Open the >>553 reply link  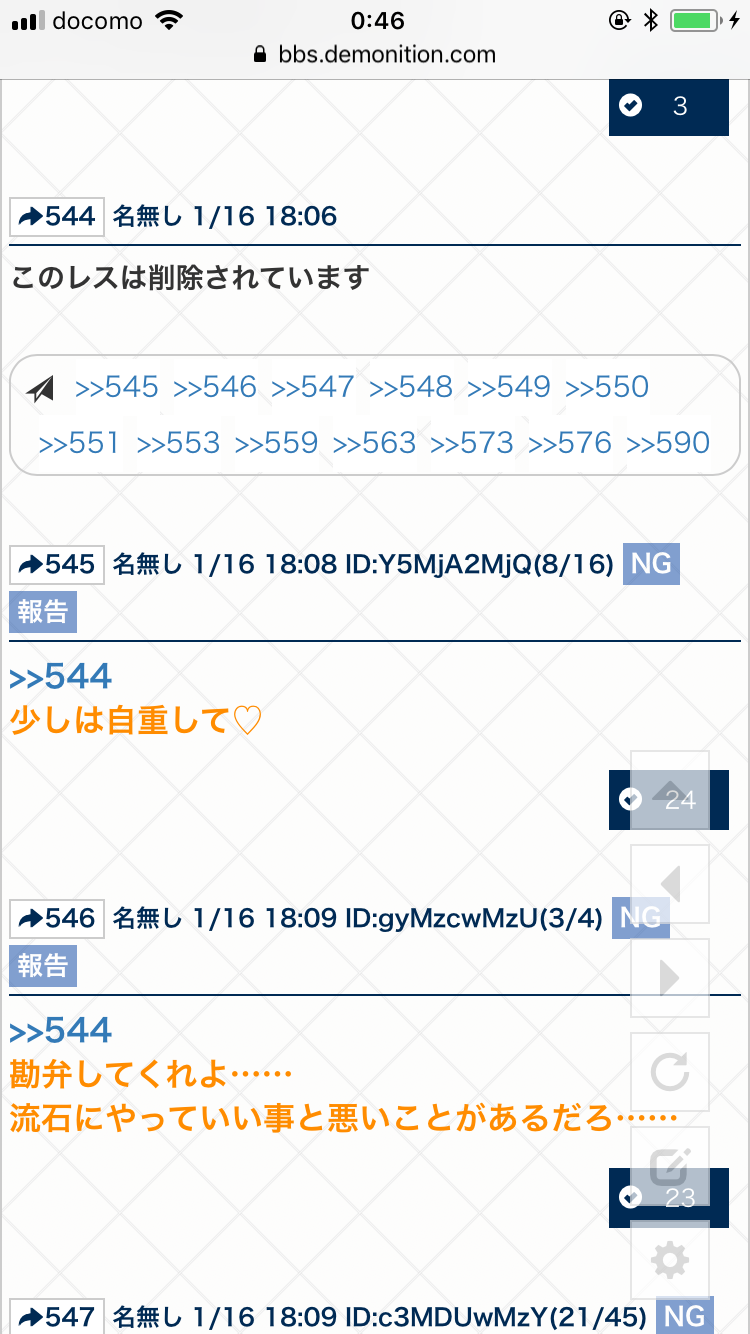tap(178, 443)
